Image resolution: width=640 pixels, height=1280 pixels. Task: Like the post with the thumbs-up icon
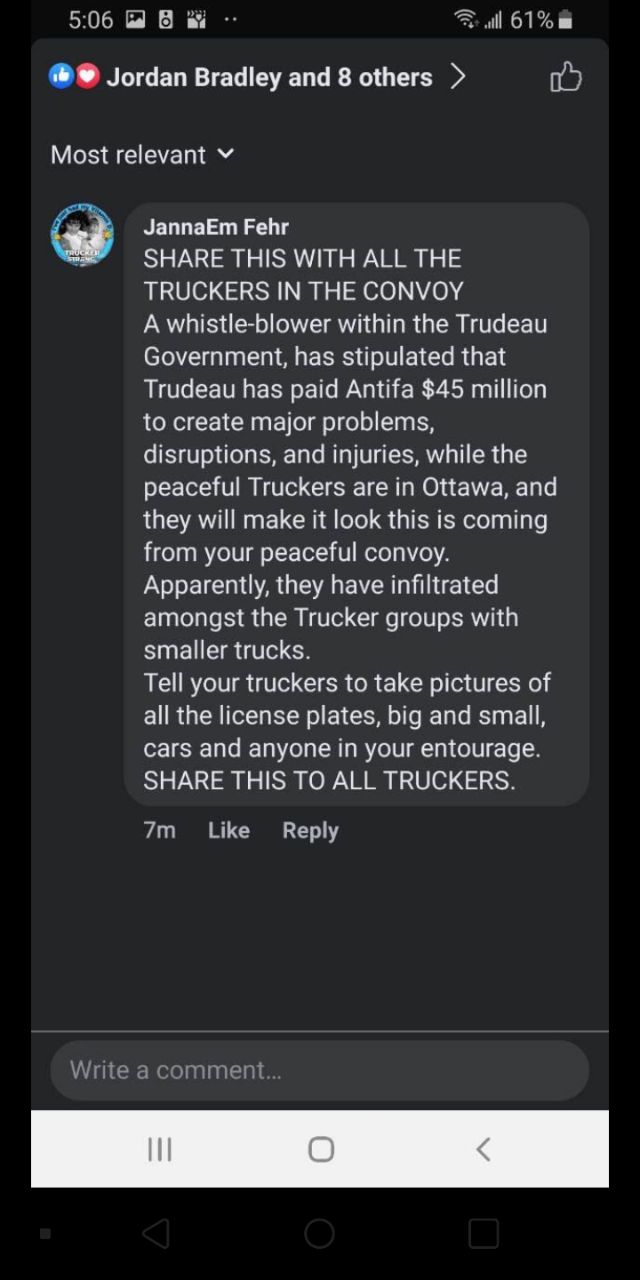pyautogui.click(x=566, y=77)
